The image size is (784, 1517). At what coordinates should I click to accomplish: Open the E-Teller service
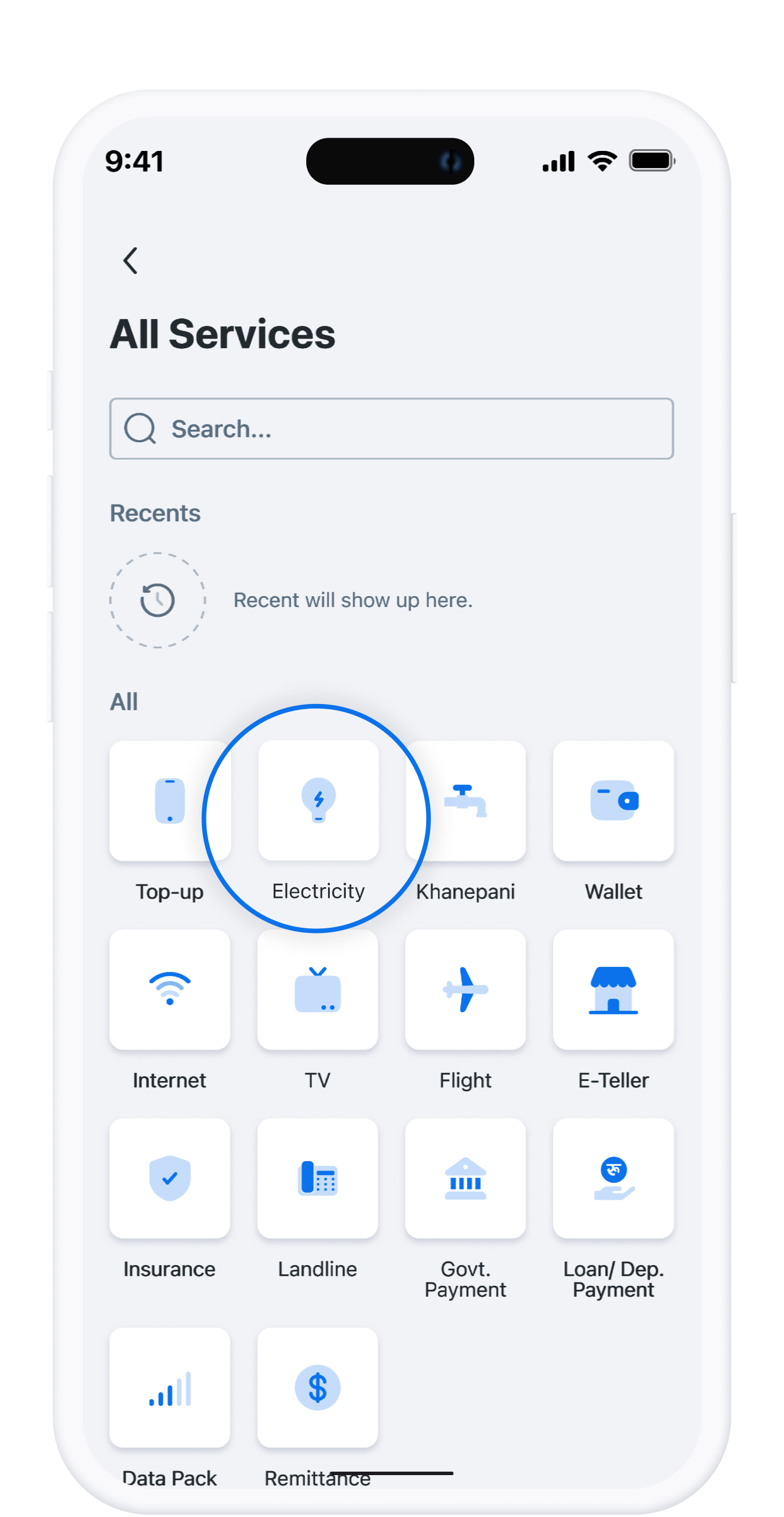(x=613, y=989)
